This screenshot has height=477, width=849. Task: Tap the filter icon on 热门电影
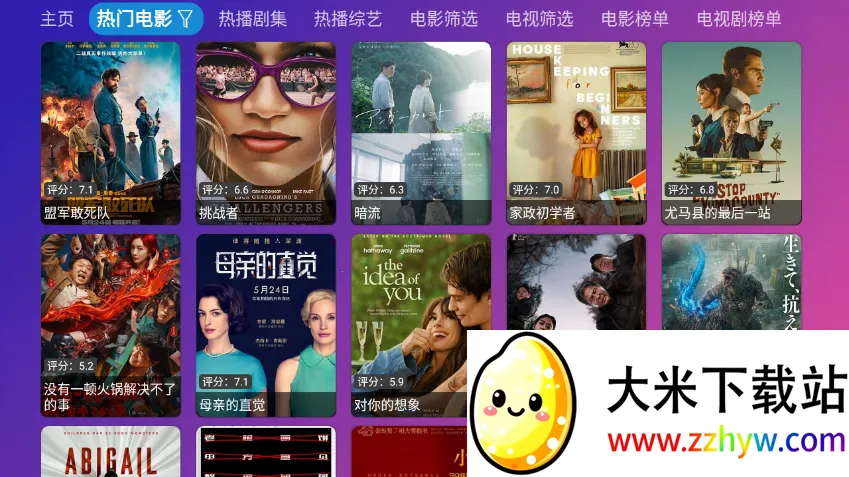[x=186, y=19]
